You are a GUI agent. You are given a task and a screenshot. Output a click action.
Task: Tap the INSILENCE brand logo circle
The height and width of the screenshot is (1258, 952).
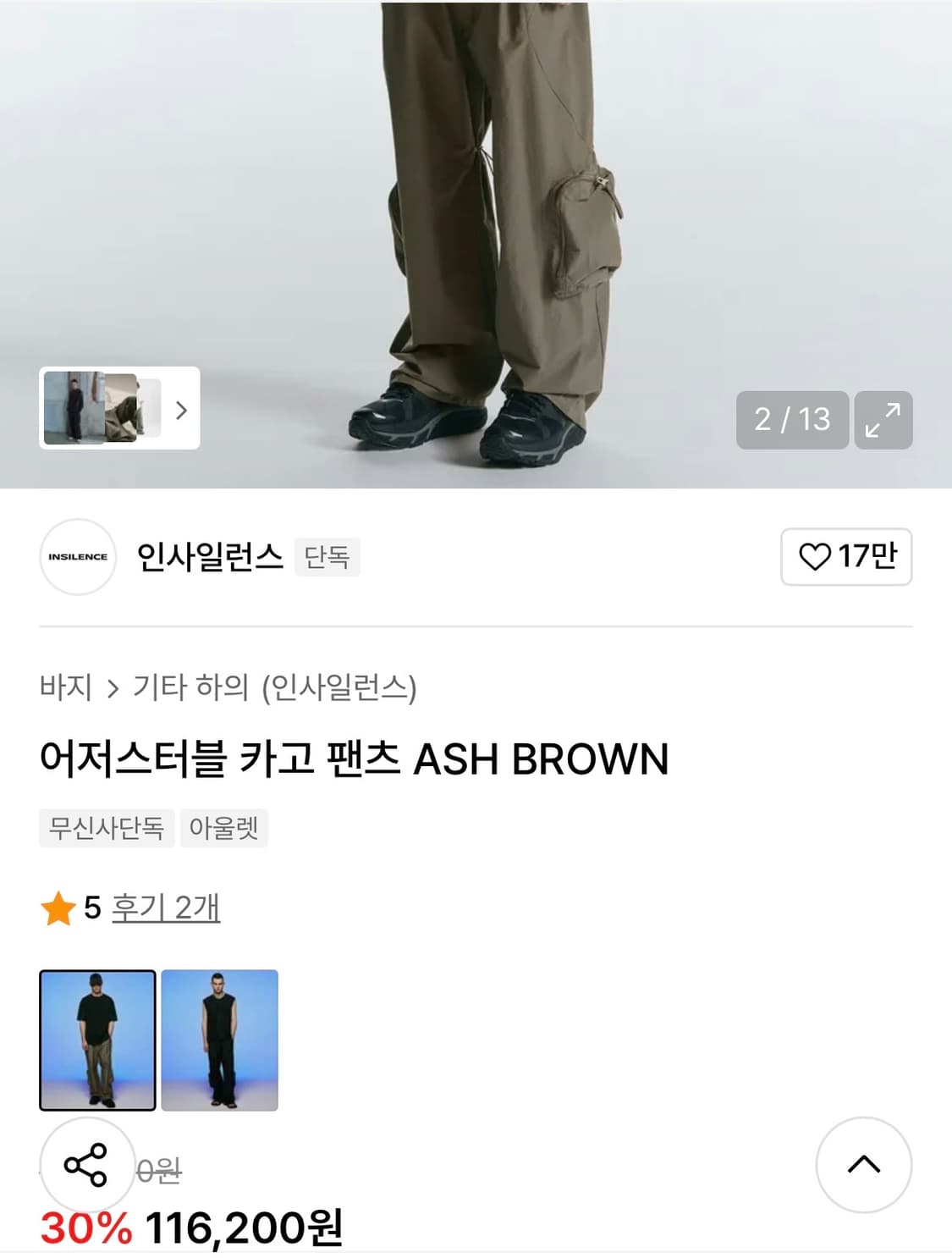click(x=78, y=558)
